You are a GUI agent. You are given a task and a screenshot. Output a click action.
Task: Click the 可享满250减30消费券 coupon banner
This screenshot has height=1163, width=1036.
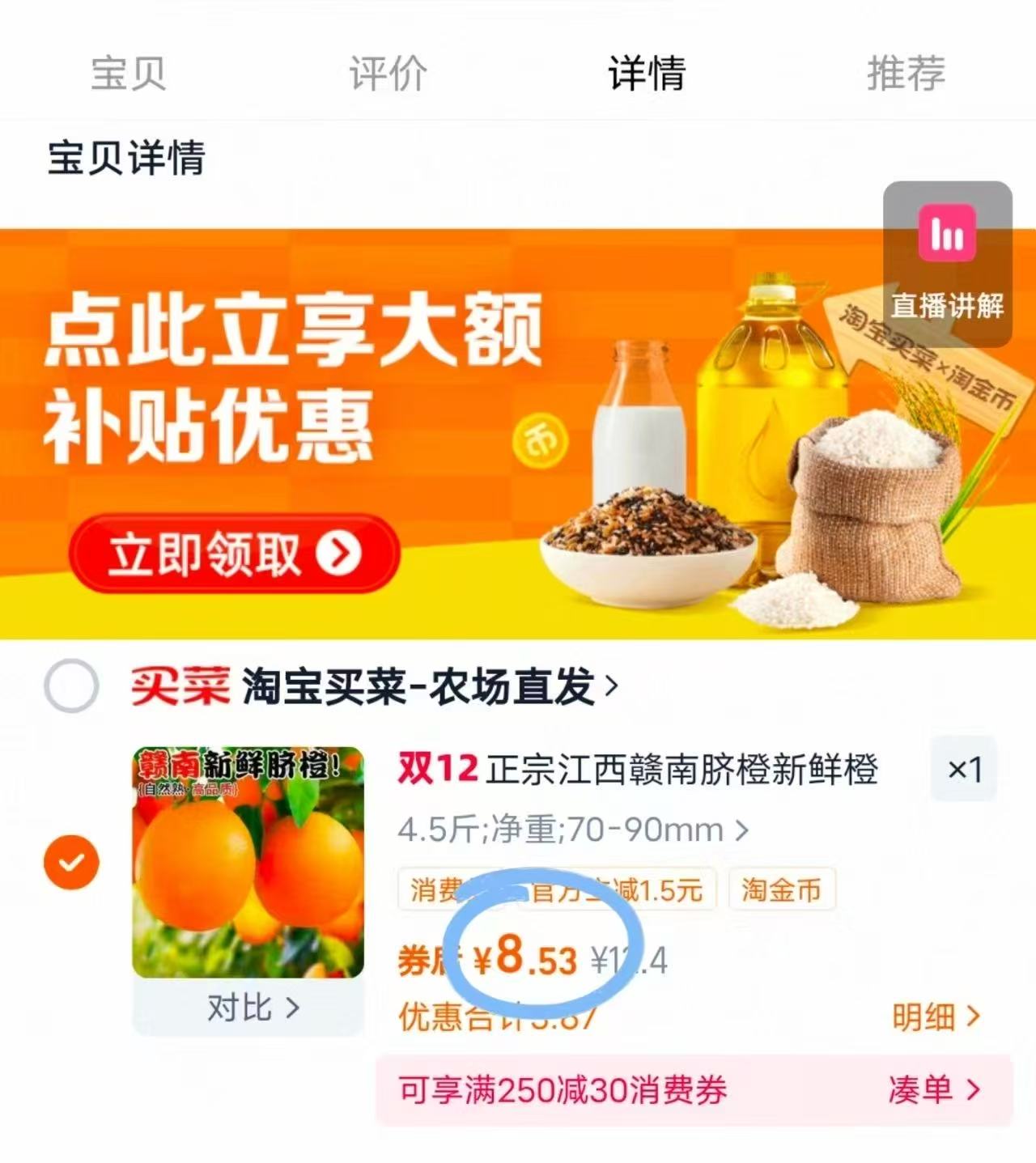[563, 1090]
